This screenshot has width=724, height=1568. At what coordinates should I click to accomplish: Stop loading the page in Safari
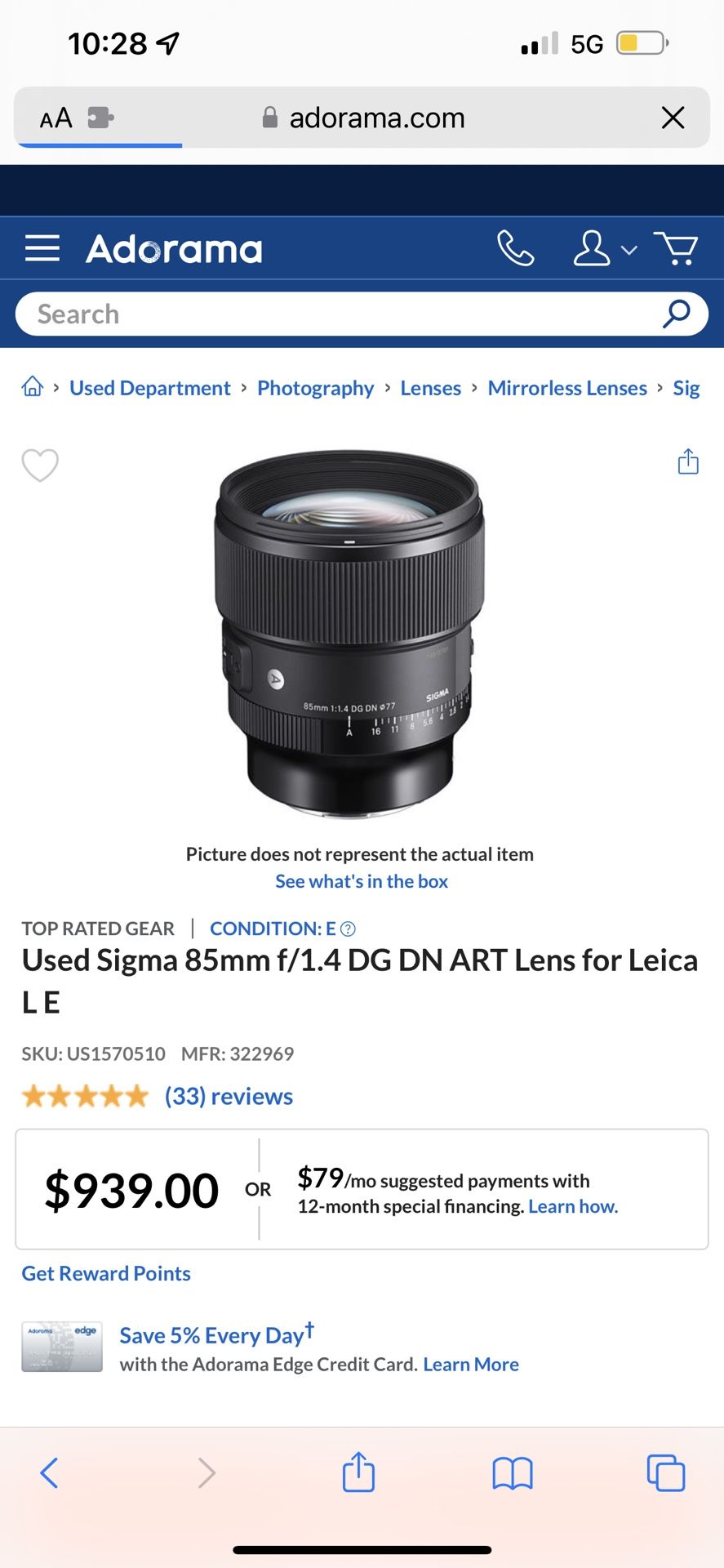pyautogui.click(x=673, y=118)
